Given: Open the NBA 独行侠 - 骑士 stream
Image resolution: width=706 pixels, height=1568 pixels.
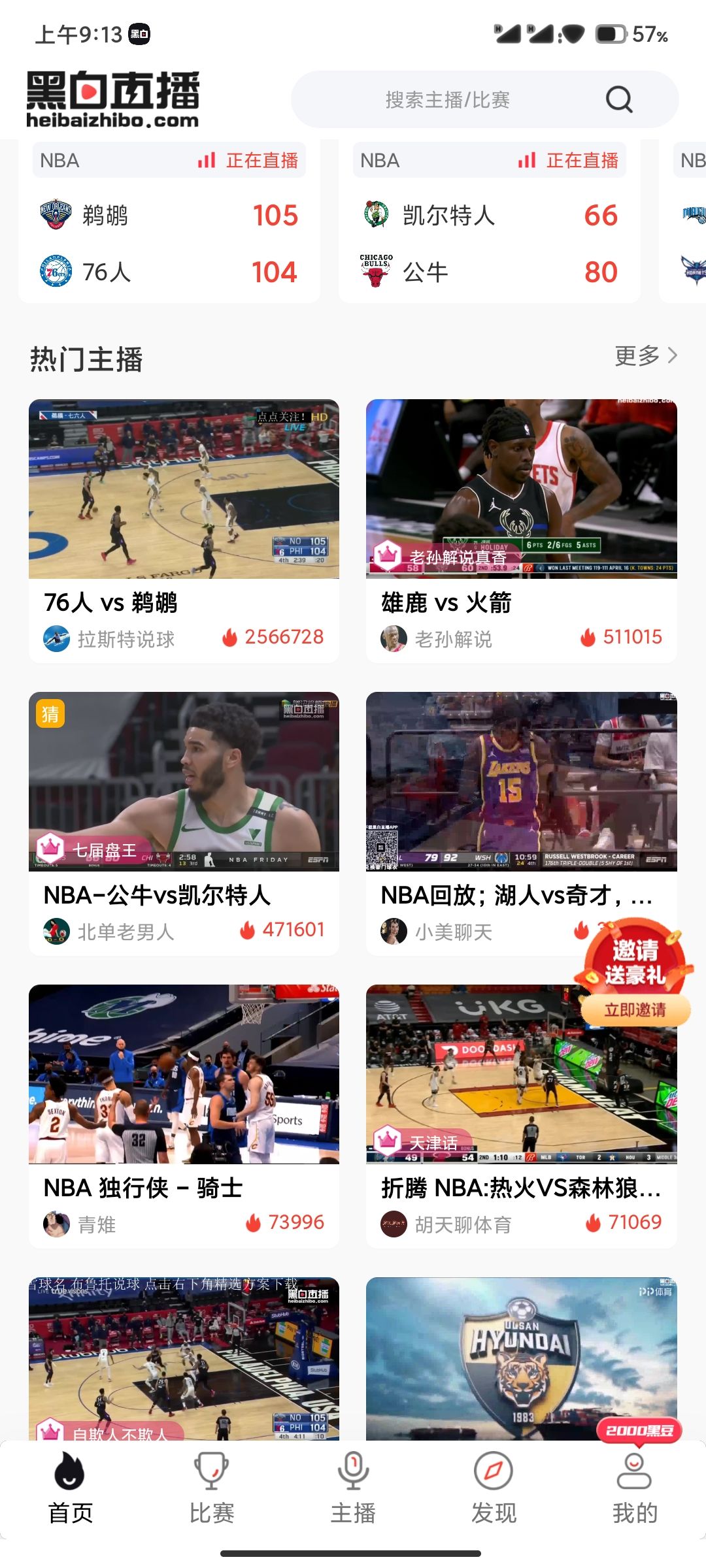Looking at the screenshot, I should click(x=184, y=1074).
